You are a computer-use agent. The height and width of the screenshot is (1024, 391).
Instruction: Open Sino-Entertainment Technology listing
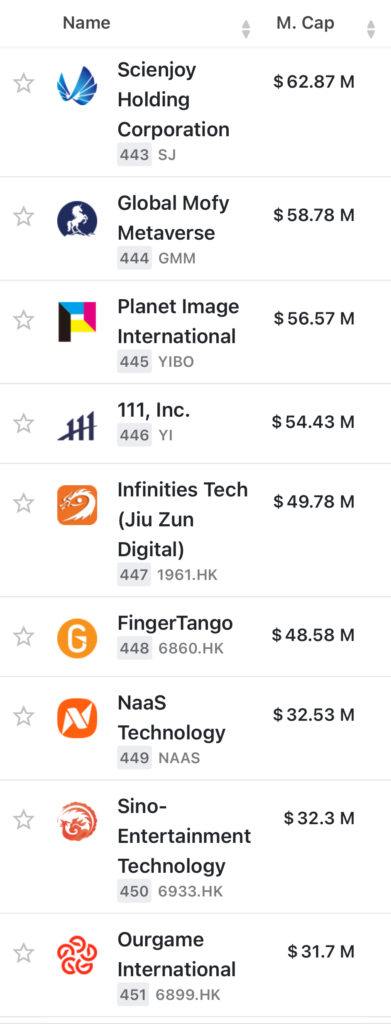[x=195, y=847]
